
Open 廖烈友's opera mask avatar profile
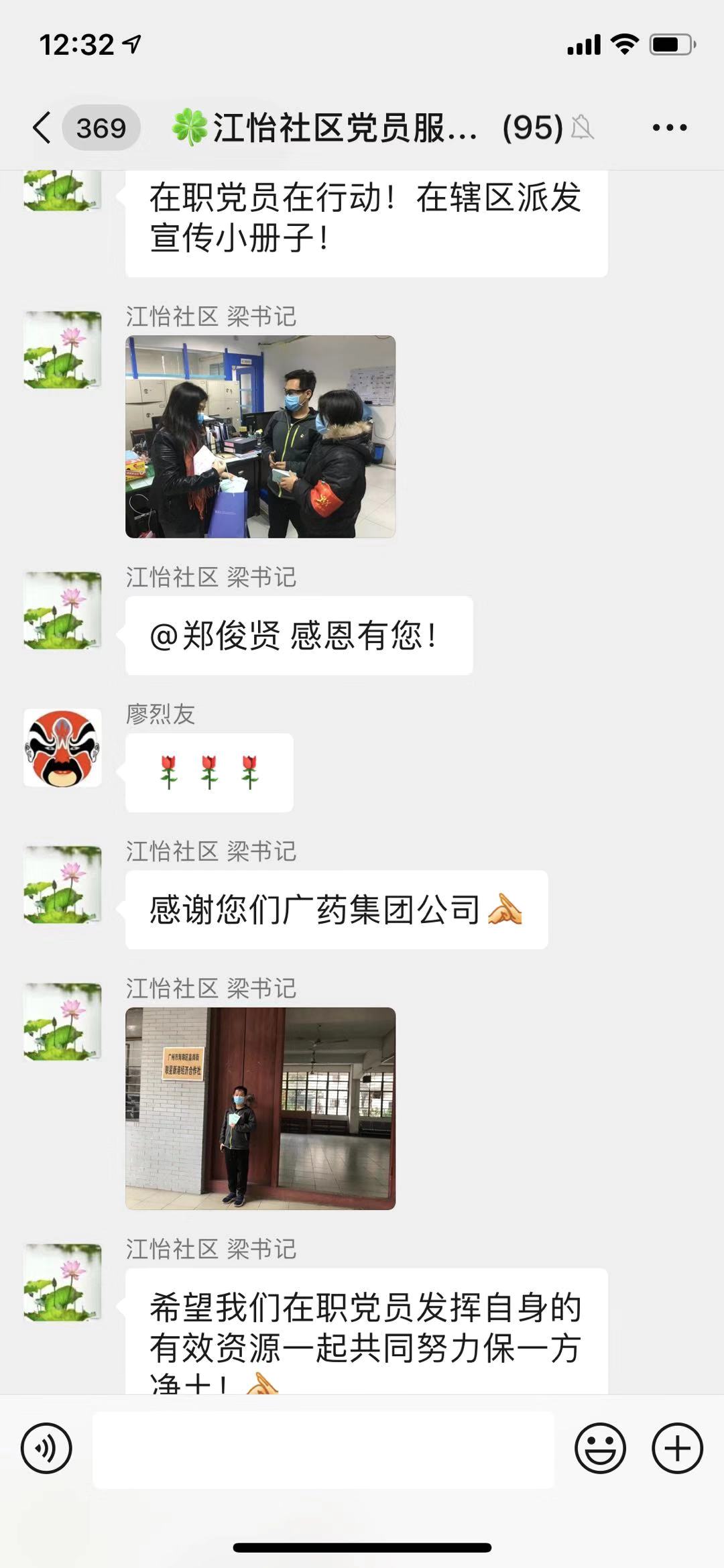[x=62, y=747]
